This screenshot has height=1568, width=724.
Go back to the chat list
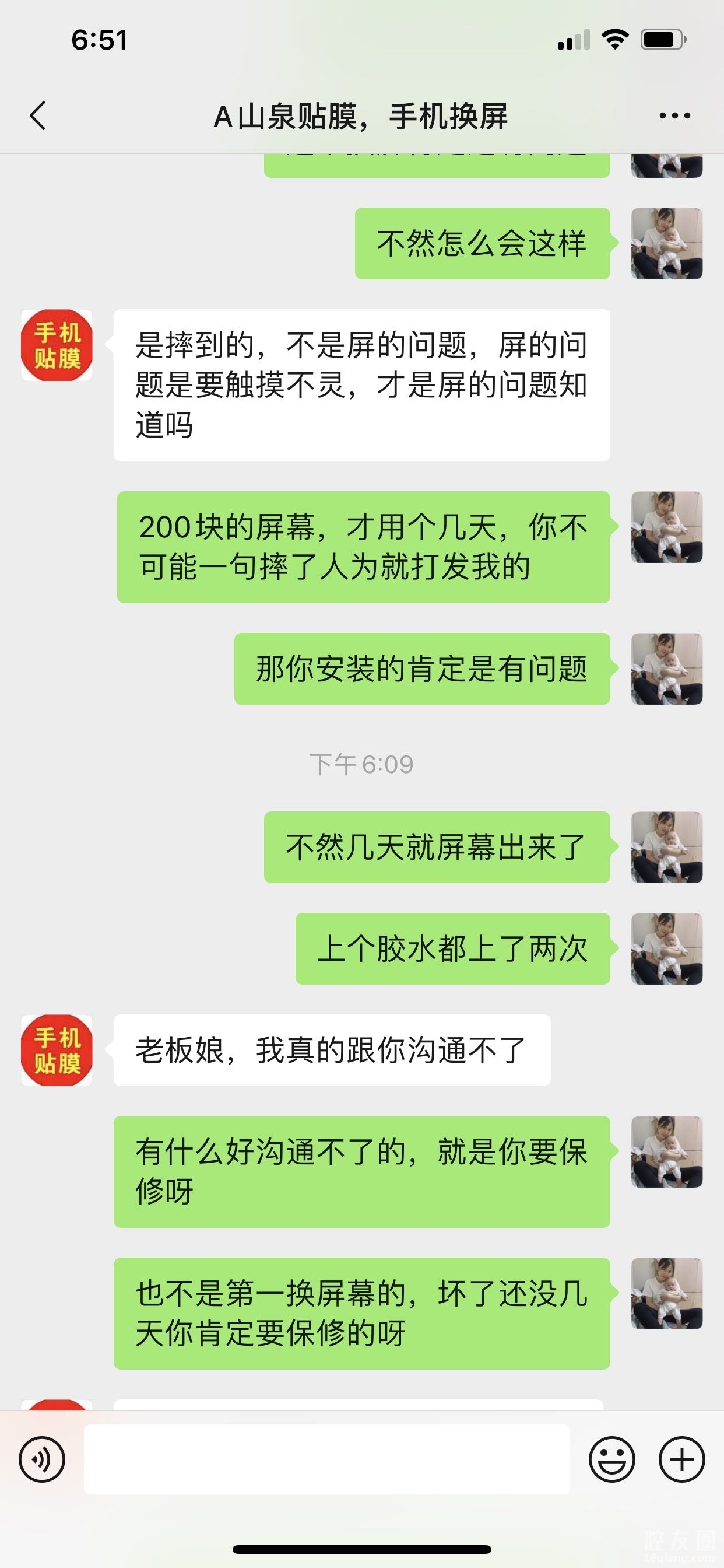tap(38, 116)
